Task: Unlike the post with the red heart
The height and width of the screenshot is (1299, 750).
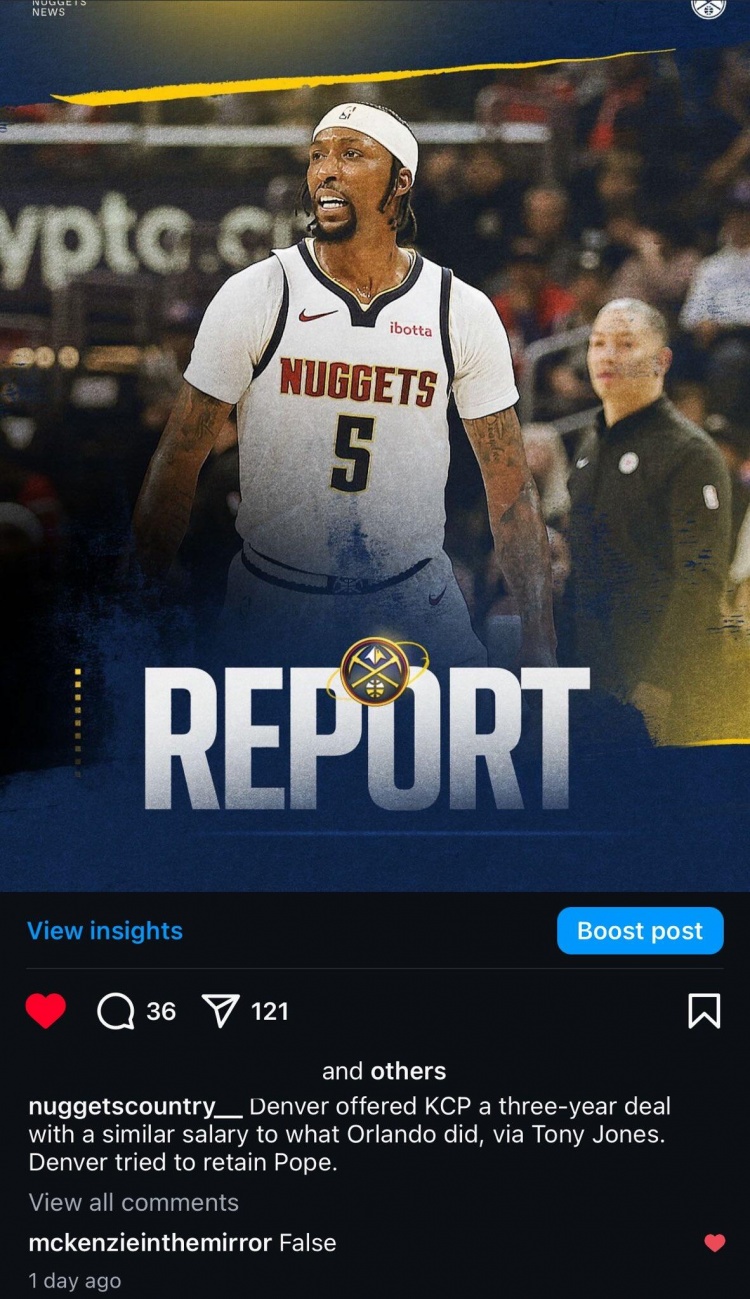Action: (45, 1011)
